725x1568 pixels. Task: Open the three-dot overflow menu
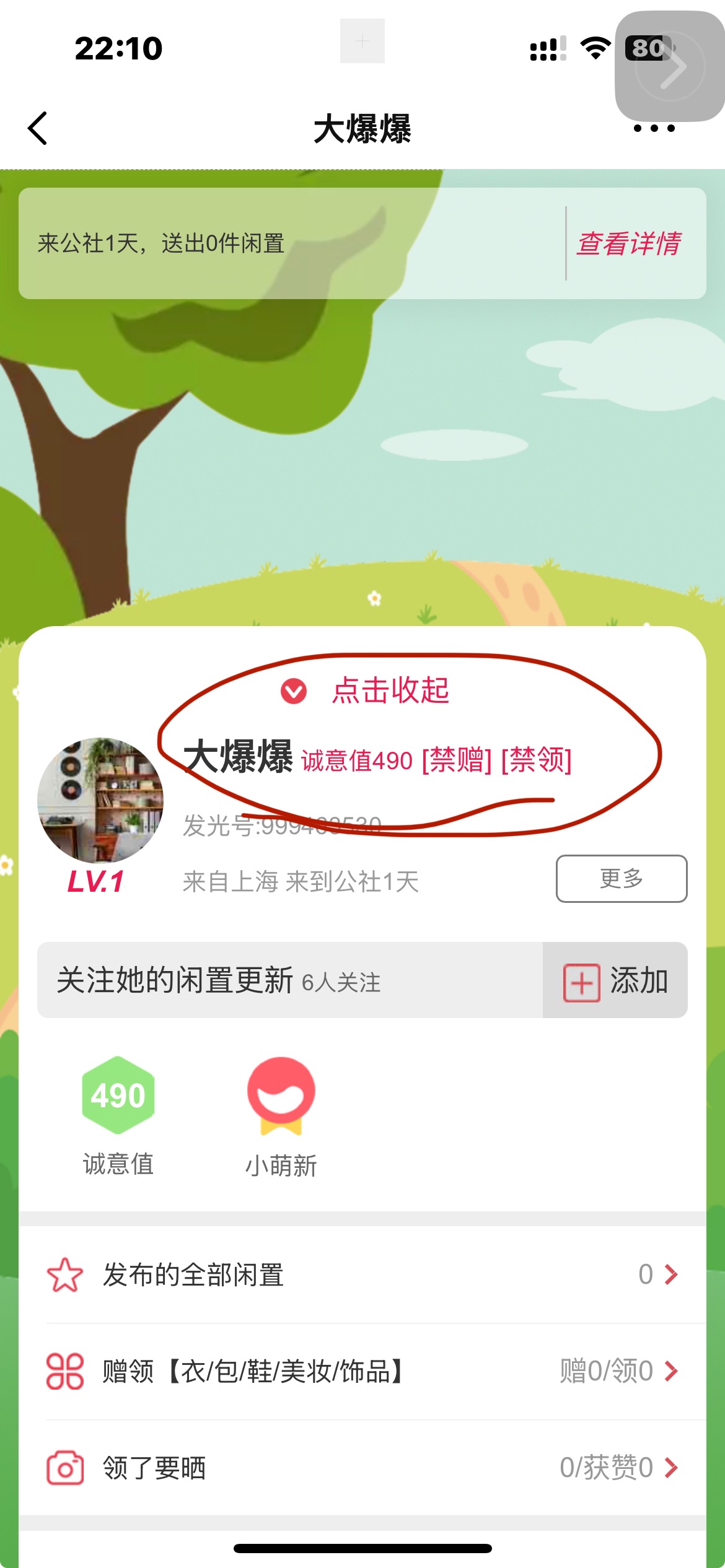(x=654, y=129)
